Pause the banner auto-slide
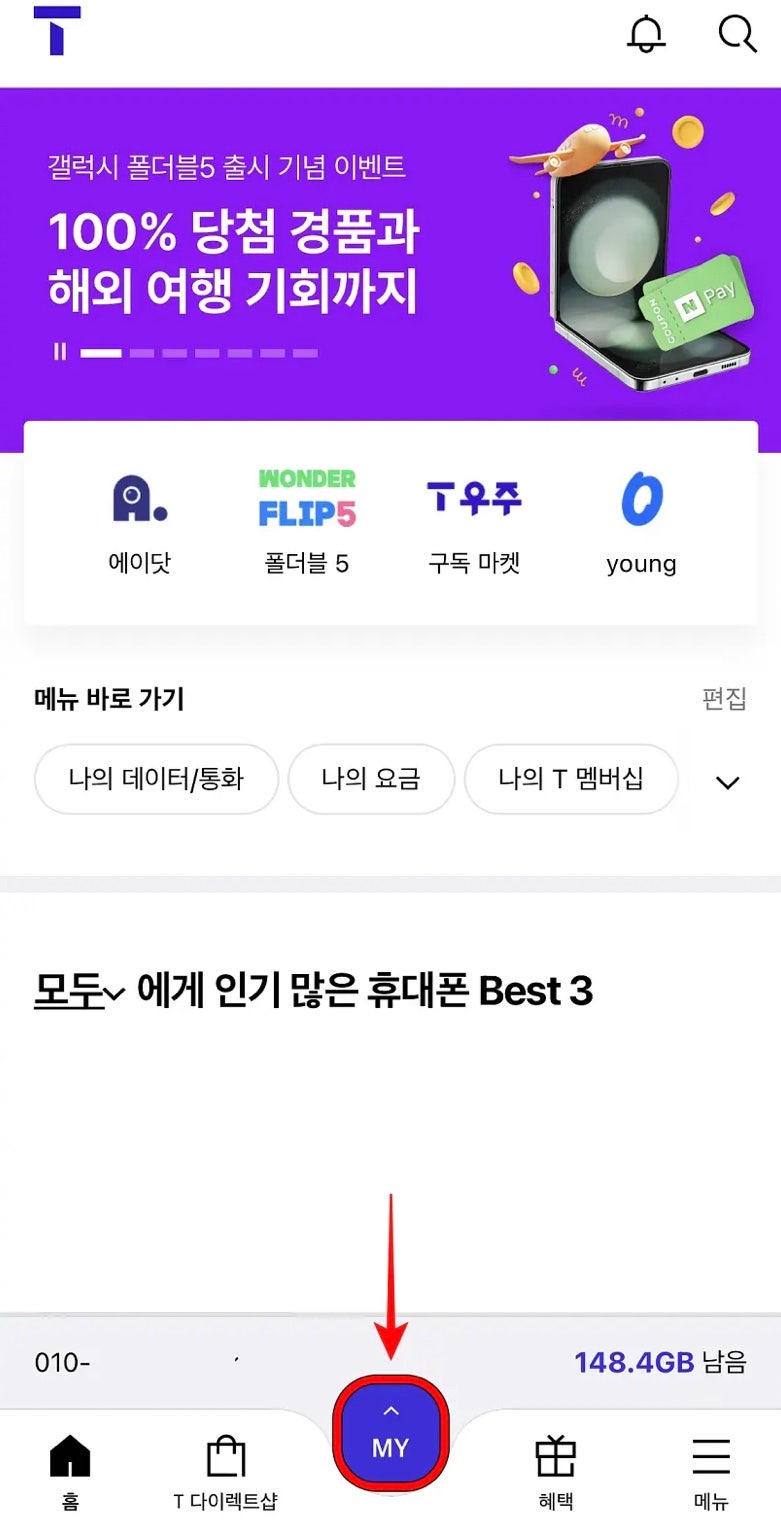 pos(60,352)
